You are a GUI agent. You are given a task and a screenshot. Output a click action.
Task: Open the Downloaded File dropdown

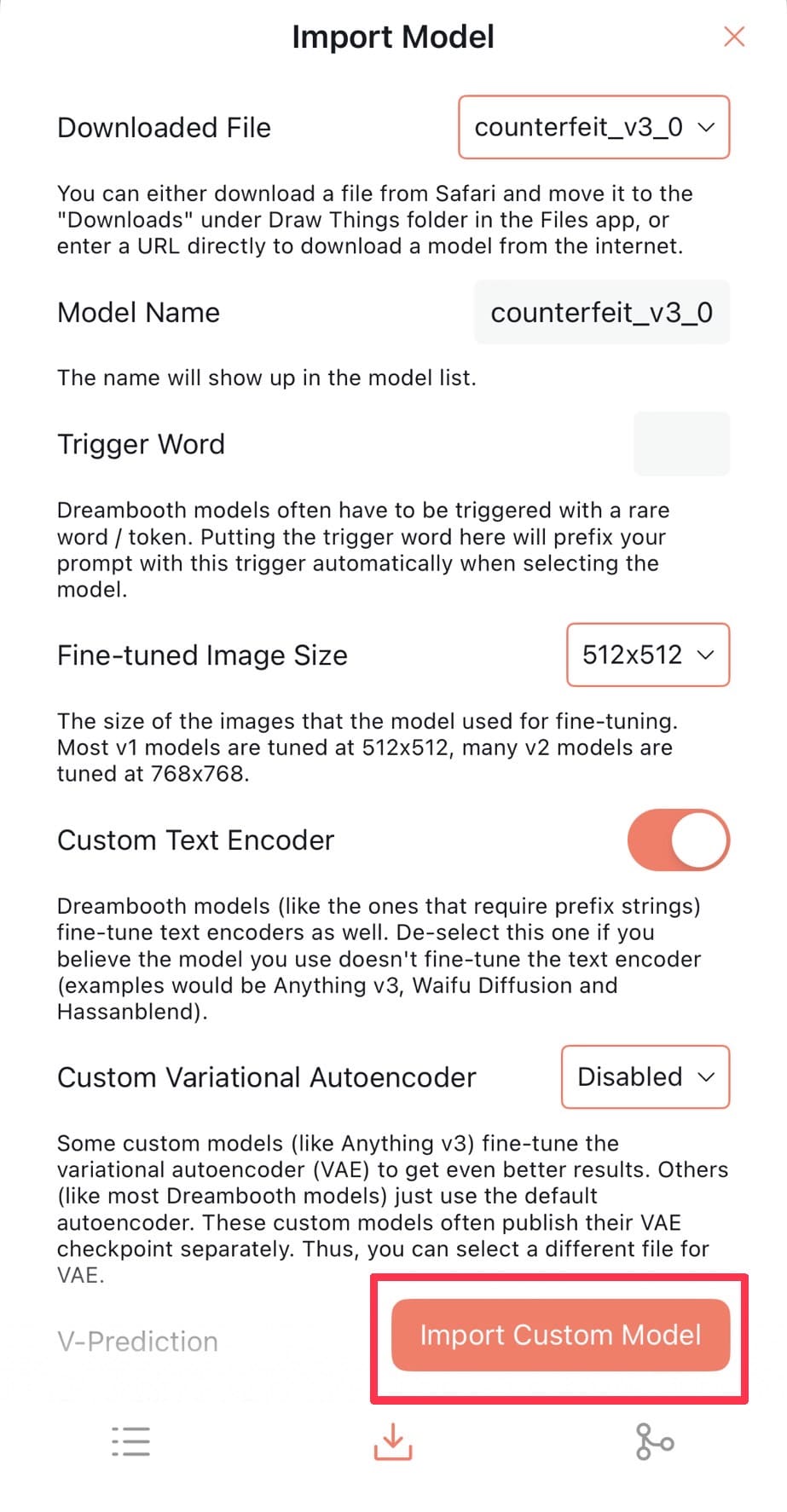coord(593,128)
